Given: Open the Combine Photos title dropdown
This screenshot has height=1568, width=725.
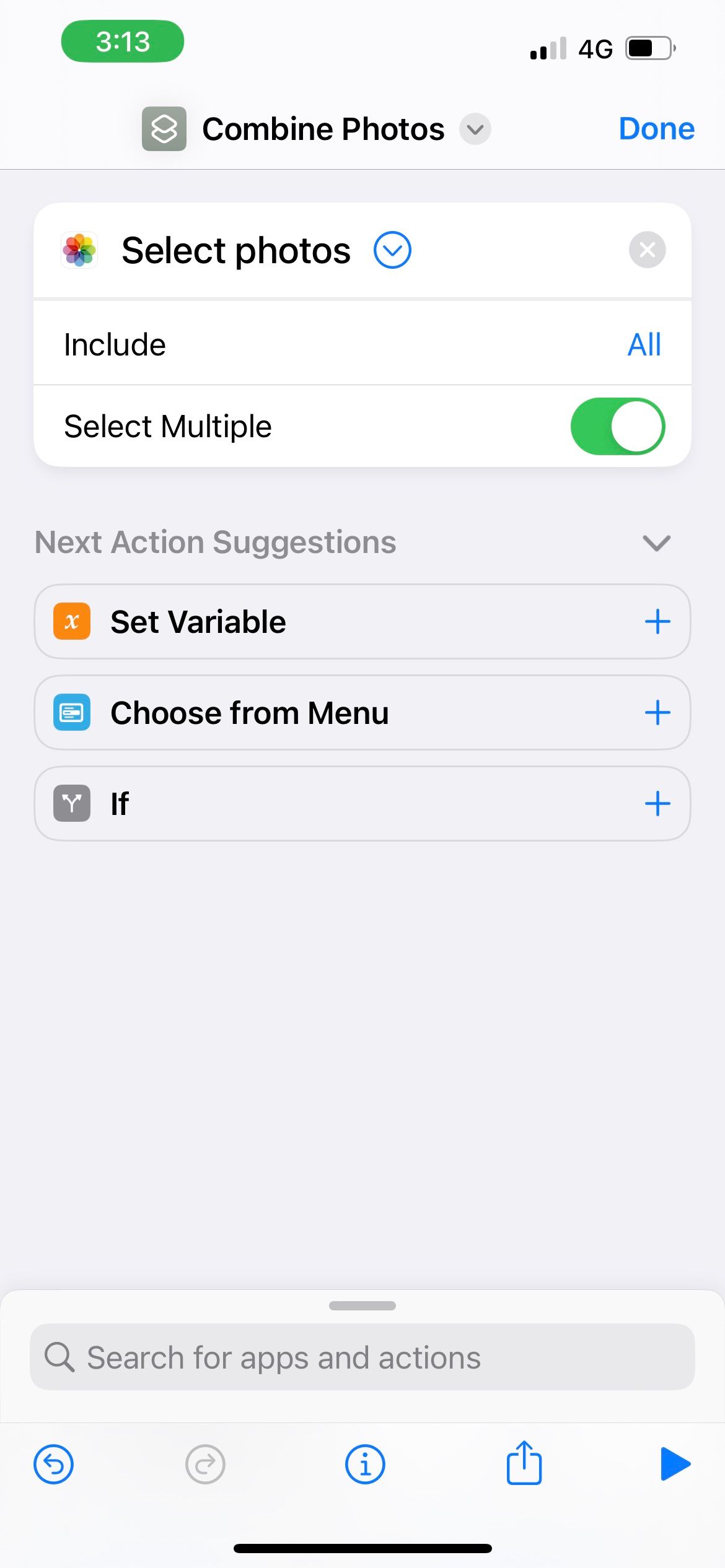Looking at the screenshot, I should [x=475, y=129].
